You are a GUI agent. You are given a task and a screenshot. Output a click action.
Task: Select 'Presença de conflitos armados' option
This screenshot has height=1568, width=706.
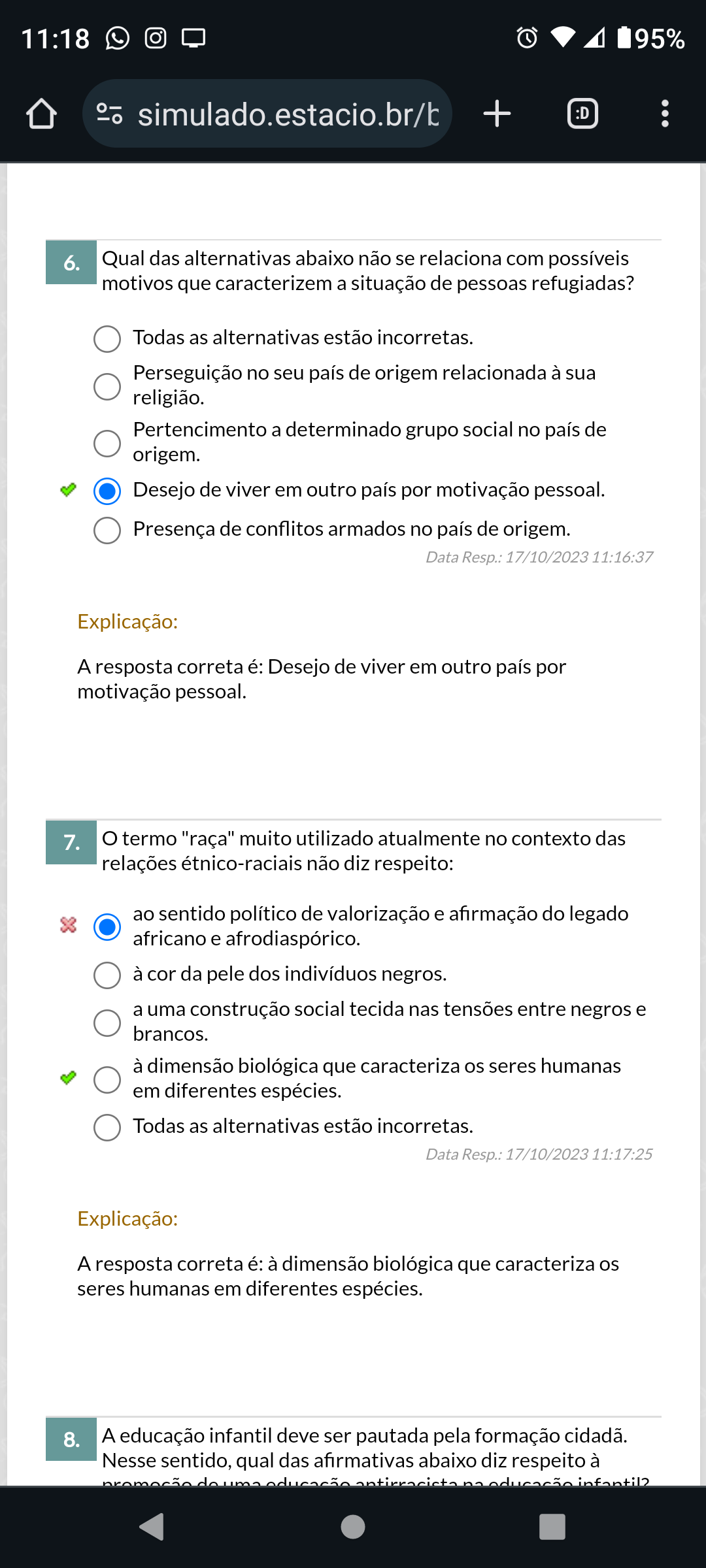(x=107, y=530)
